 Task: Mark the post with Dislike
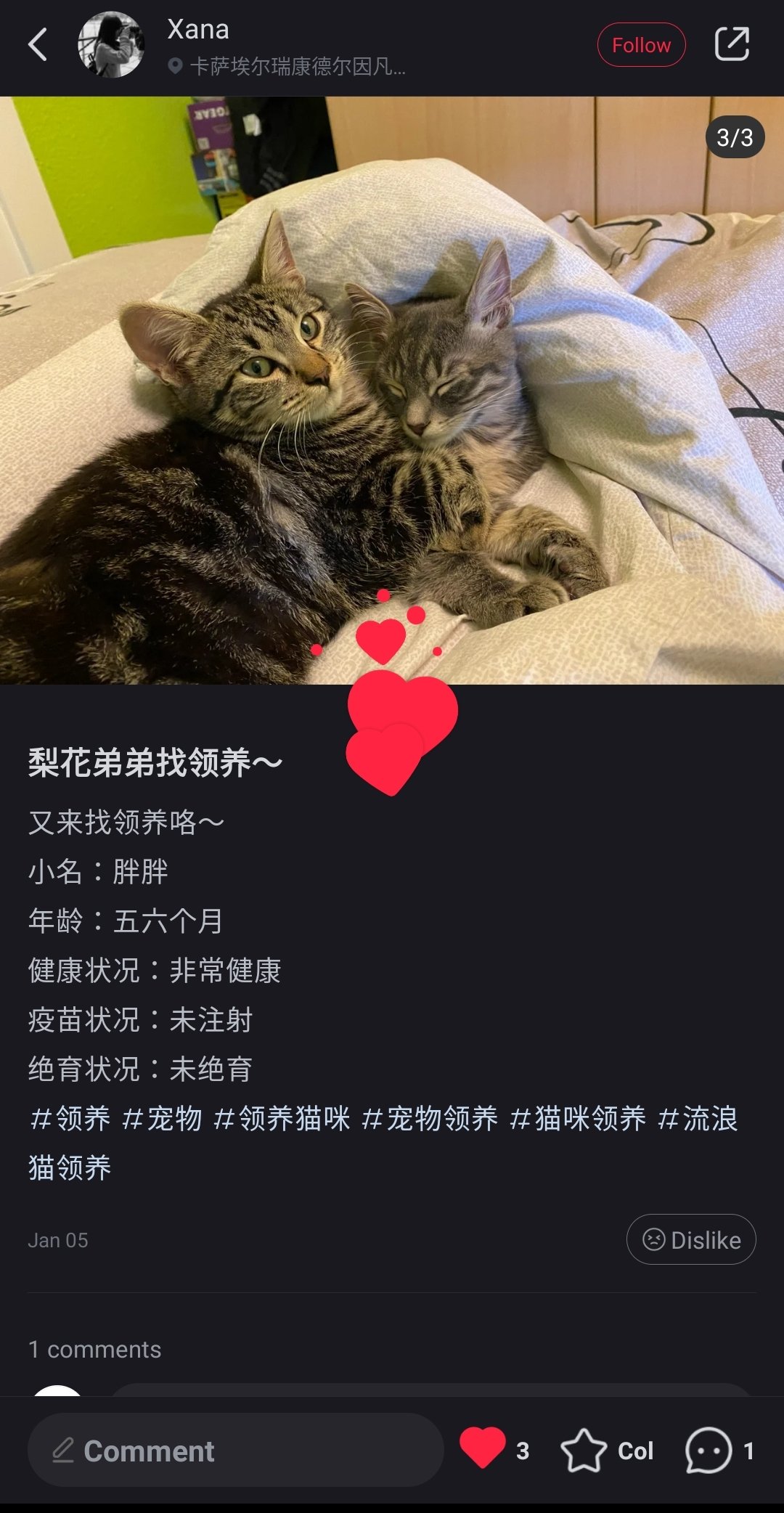(691, 1239)
